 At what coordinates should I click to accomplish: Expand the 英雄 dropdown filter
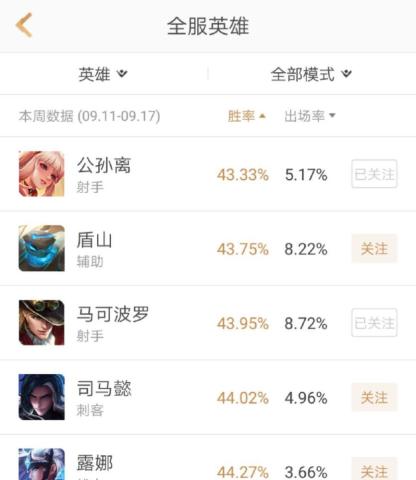(x=103, y=74)
